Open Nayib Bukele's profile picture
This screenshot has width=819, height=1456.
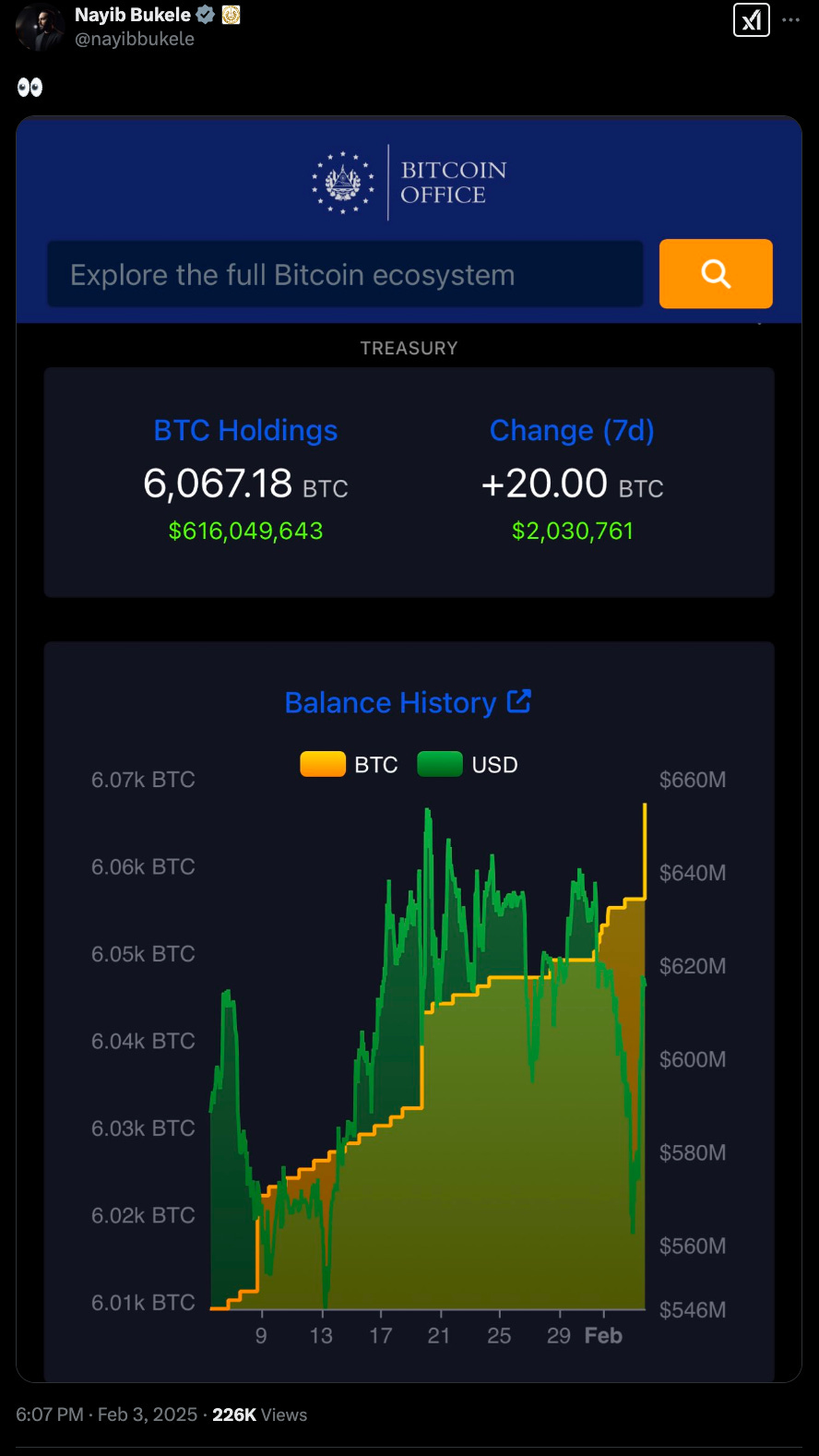pyautogui.click(x=39, y=27)
